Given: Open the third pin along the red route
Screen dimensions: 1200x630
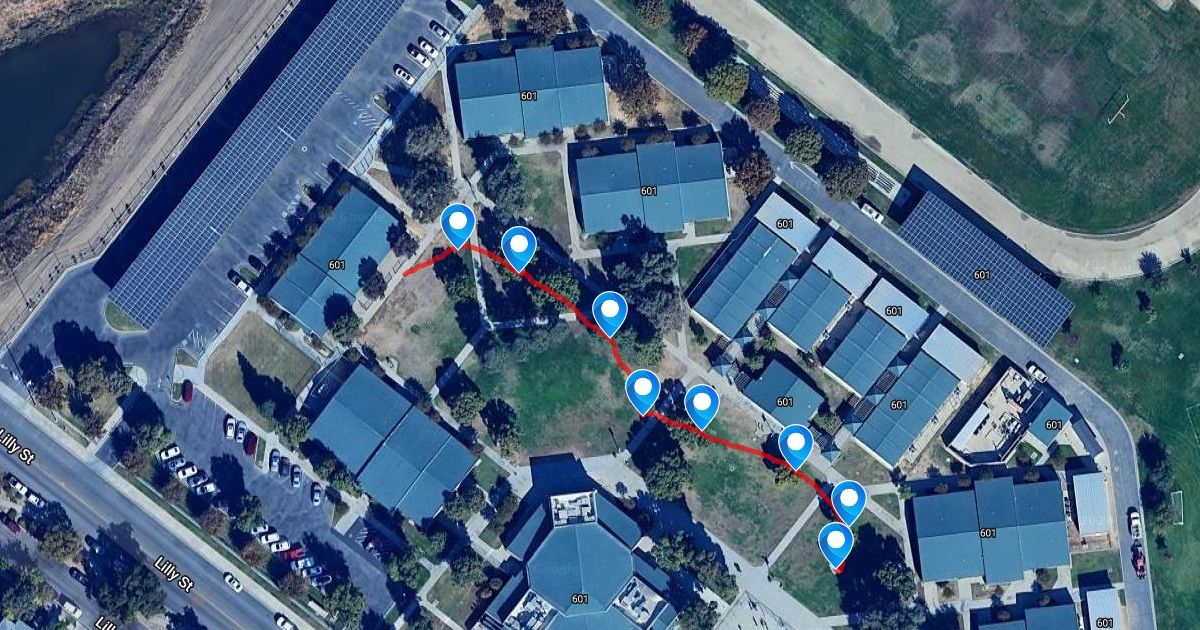Looking at the screenshot, I should point(610,310).
